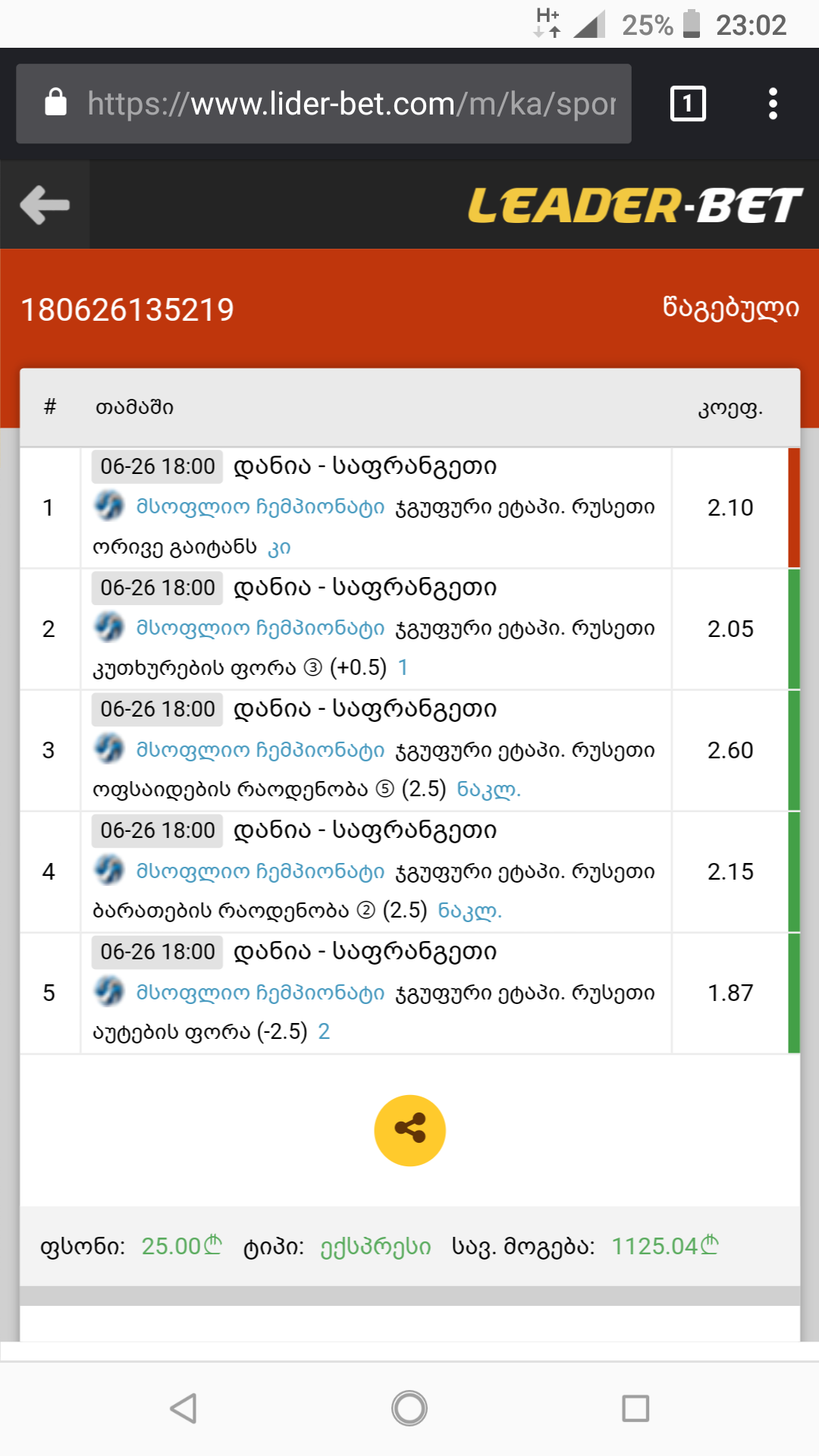Tap the World Cup icon on row 2
Viewport: 819px width, 1456px height.
coord(108,629)
